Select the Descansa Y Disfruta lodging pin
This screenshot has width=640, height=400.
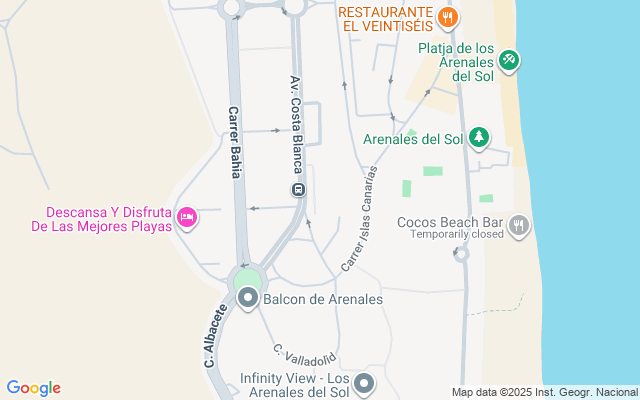pyautogui.click(x=186, y=217)
